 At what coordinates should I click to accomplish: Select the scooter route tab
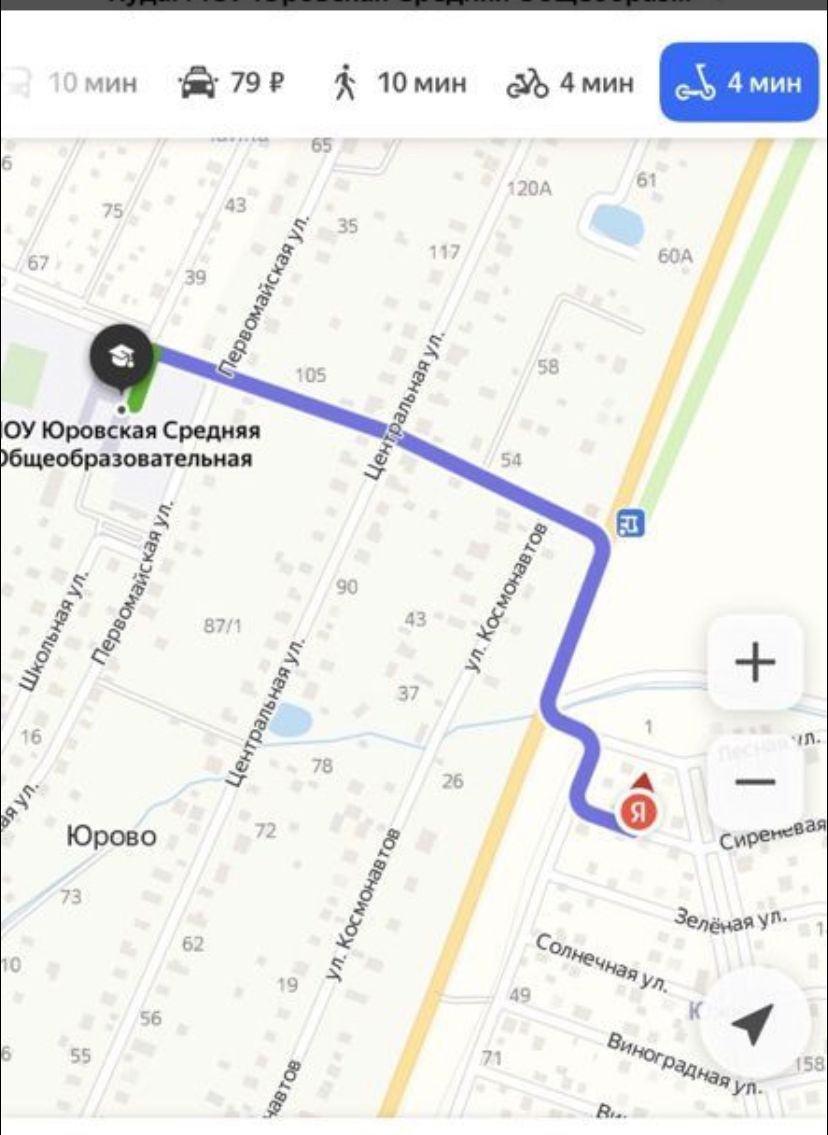tap(739, 82)
